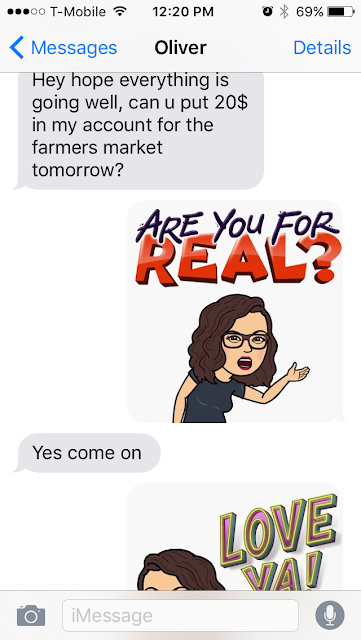Open the camera to attach a photo
This screenshot has height=640, width=361.
click(31, 616)
